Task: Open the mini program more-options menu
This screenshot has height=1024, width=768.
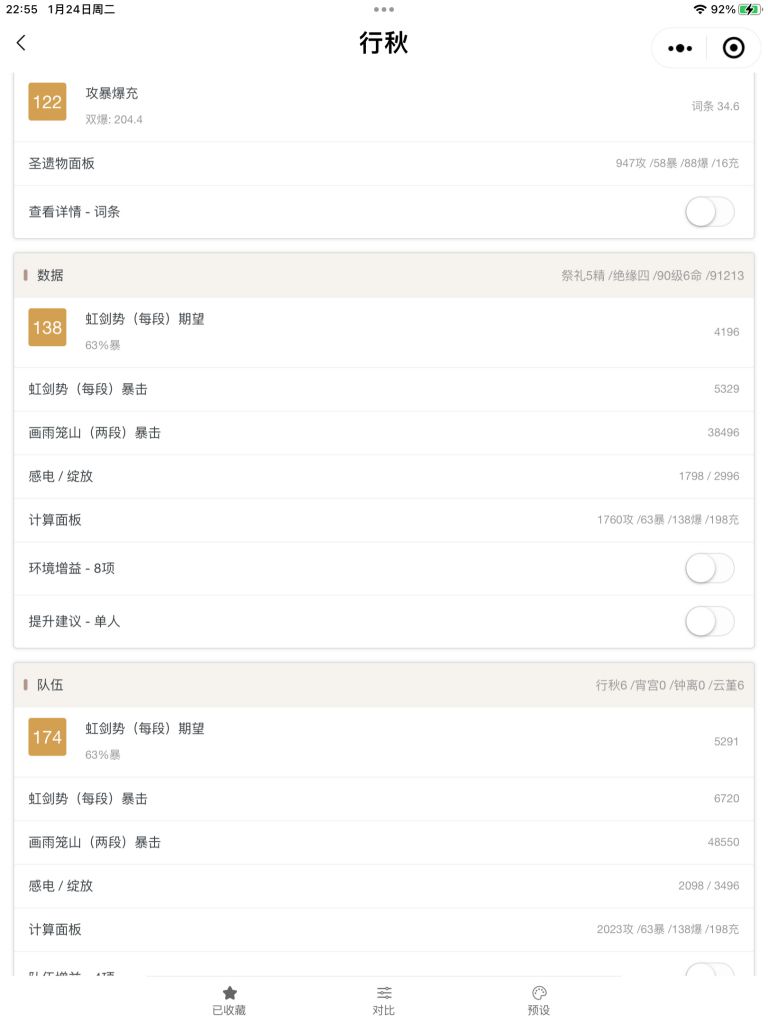Action: 680,48
